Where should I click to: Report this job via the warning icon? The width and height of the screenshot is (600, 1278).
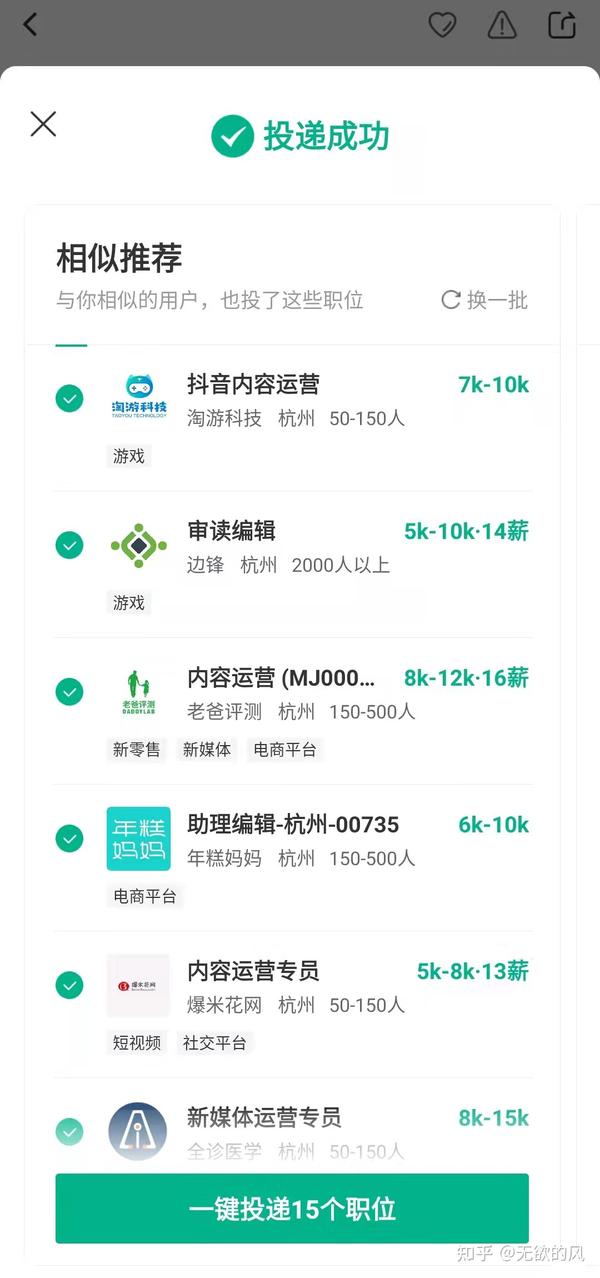502,25
